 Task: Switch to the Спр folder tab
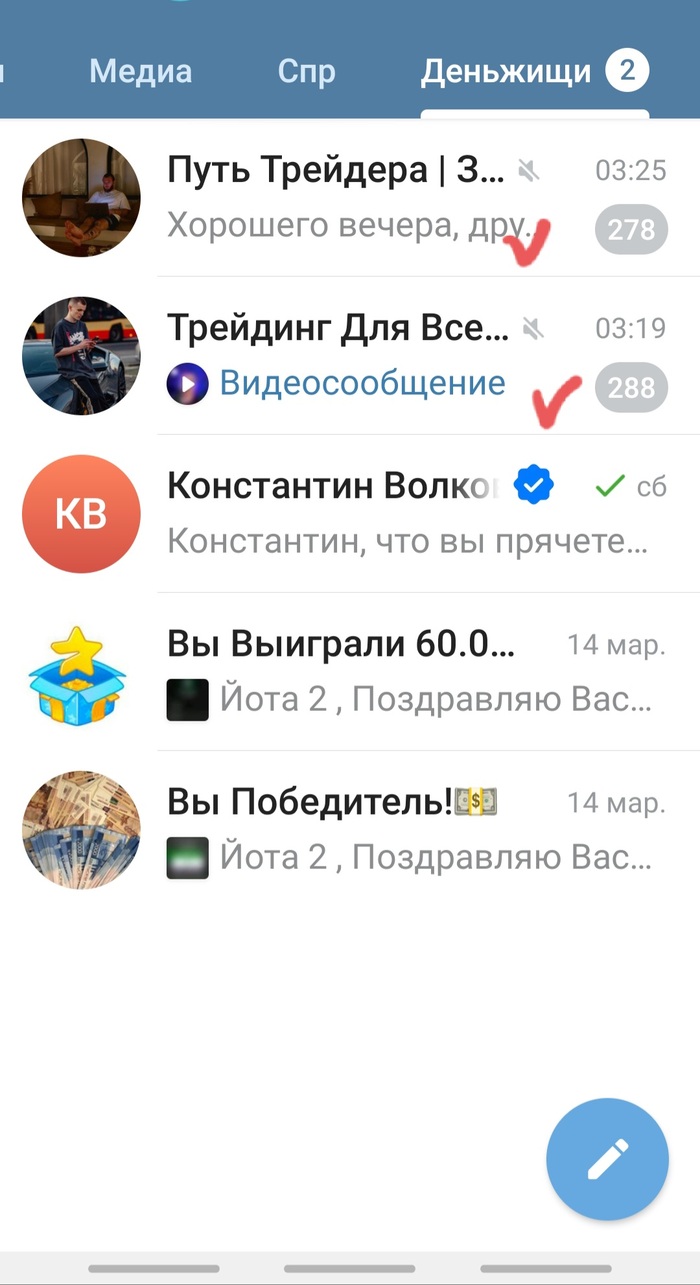(x=306, y=72)
